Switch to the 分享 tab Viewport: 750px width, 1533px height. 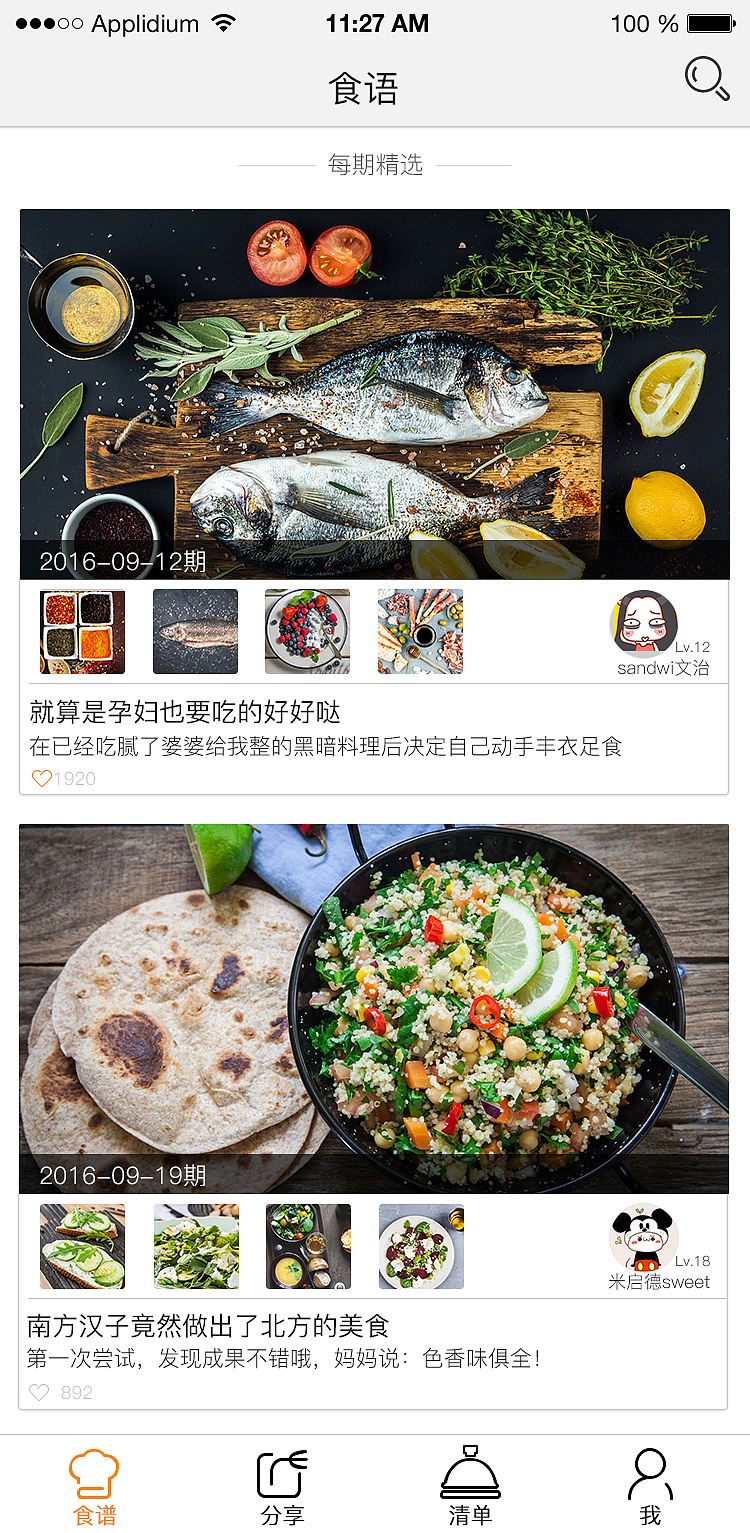tap(282, 1485)
